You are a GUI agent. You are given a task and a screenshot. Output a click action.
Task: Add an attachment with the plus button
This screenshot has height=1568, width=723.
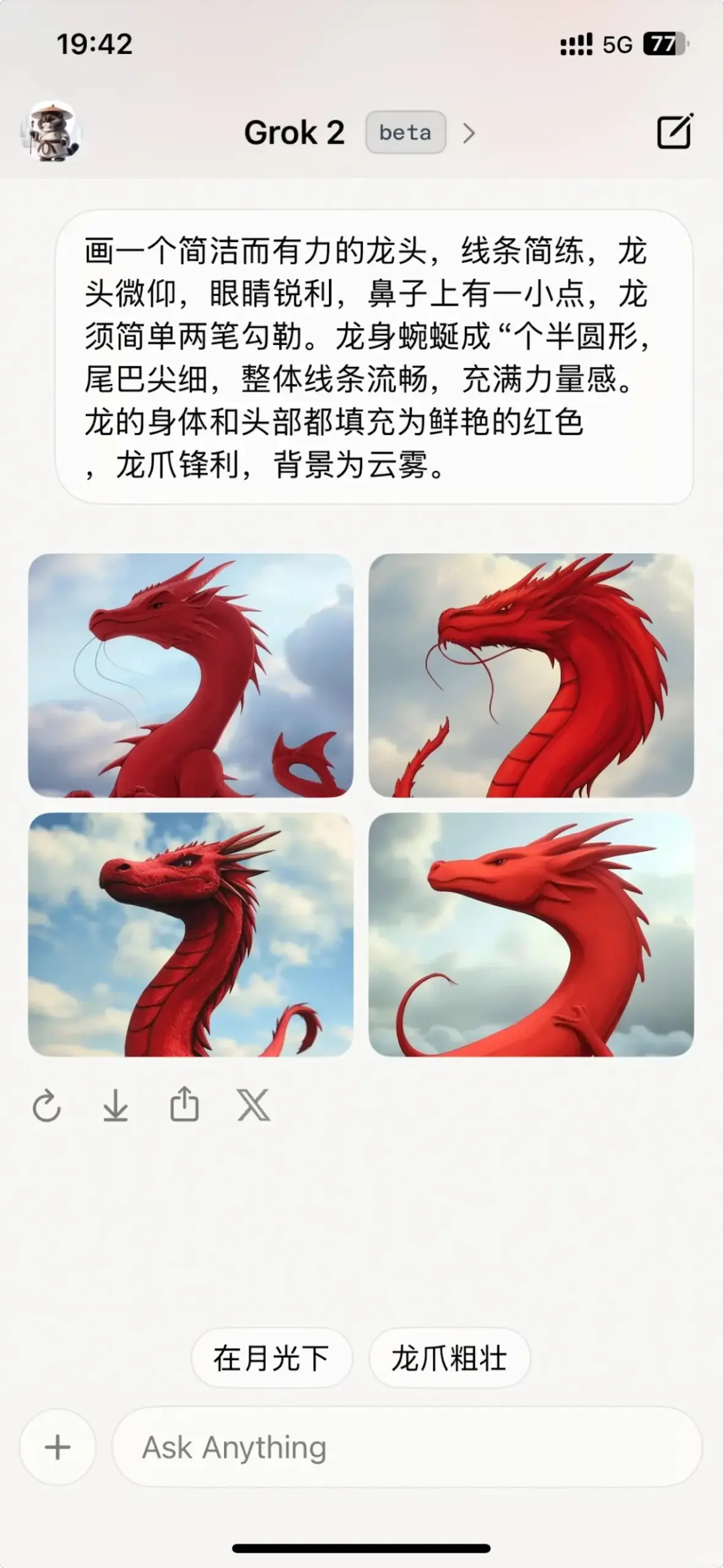point(58,1448)
